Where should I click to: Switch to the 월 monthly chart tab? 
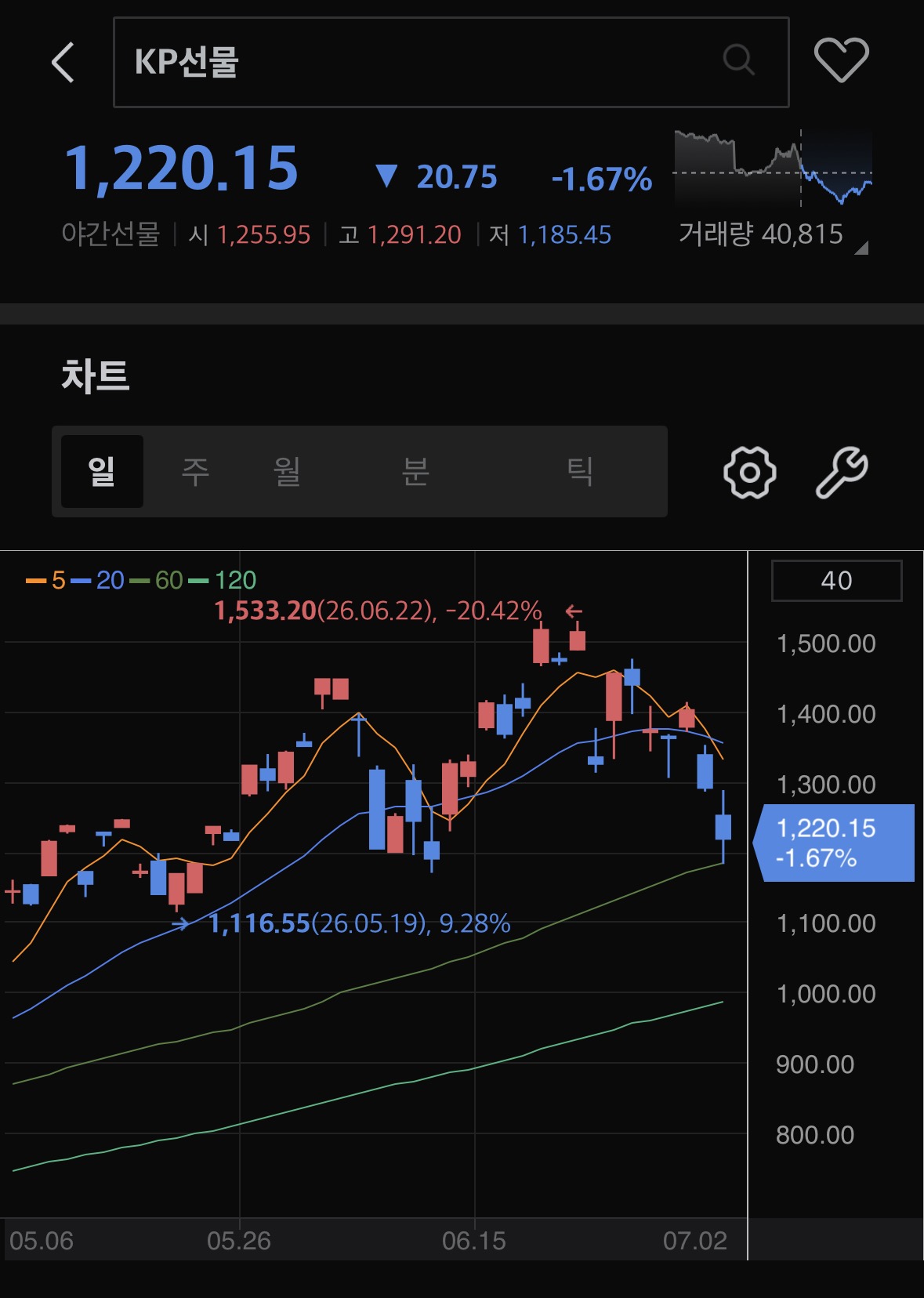coord(287,471)
